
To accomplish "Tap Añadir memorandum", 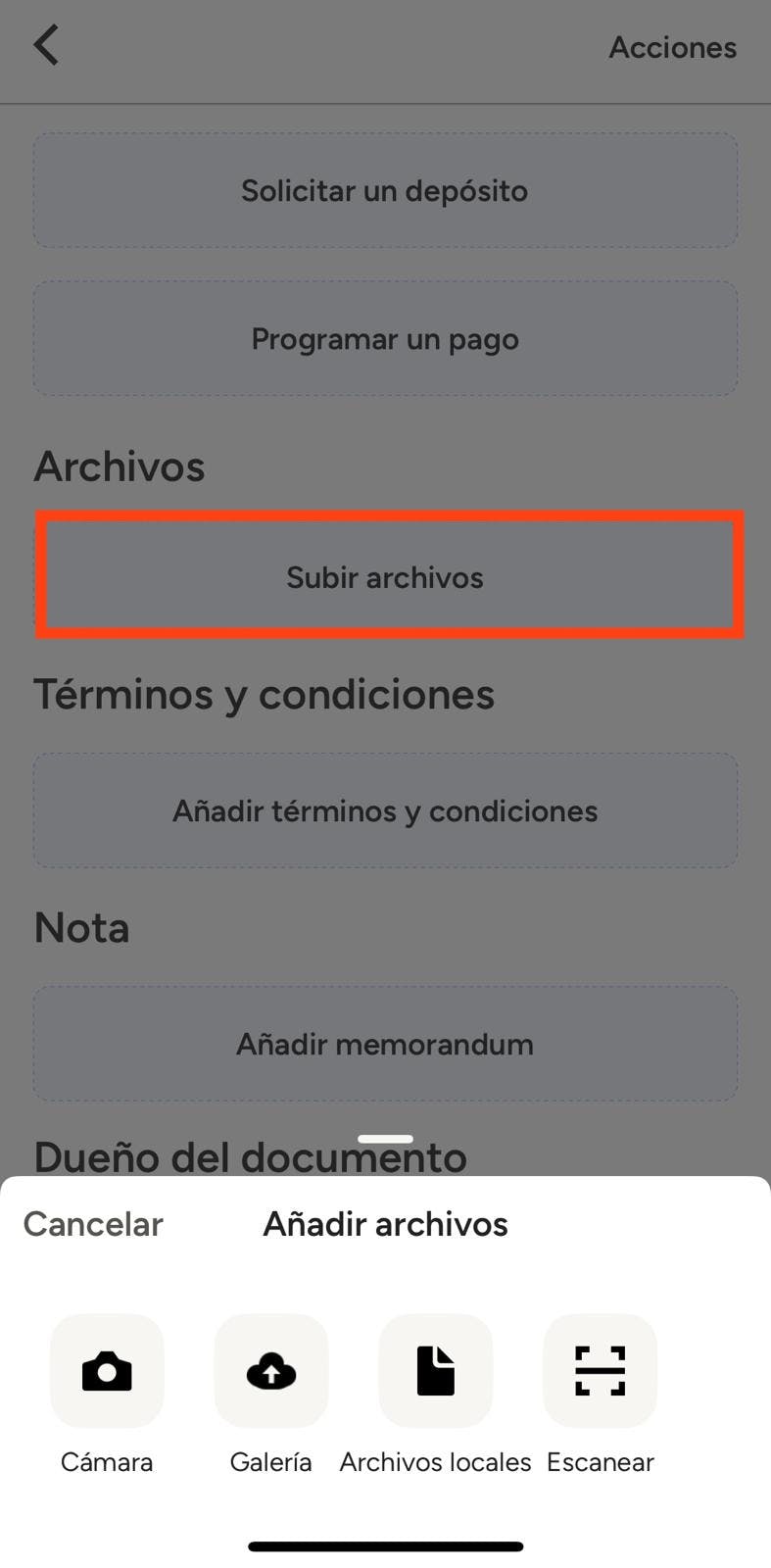I will (386, 1044).
